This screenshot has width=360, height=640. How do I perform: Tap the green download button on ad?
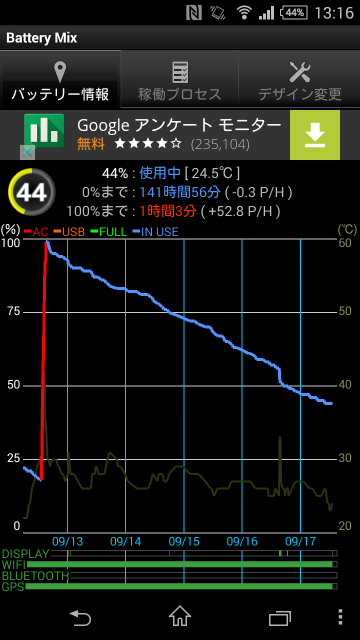315,135
